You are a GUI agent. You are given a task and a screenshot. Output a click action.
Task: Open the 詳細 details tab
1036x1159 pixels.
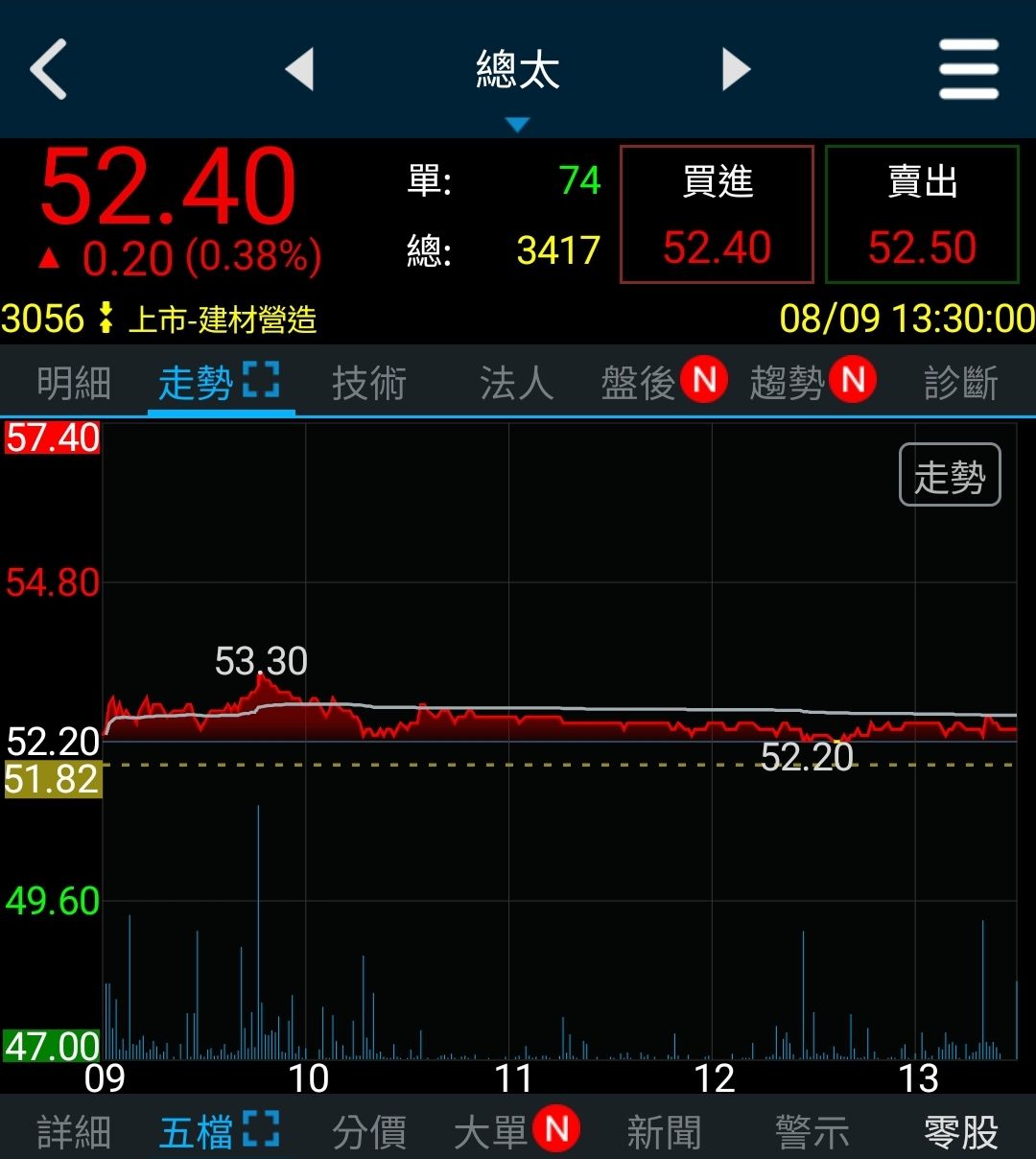click(x=74, y=1132)
